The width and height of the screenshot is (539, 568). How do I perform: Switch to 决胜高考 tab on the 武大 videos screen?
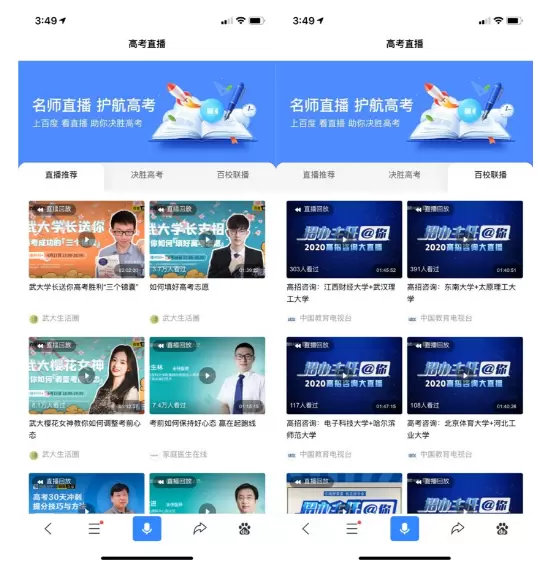click(147, 175)
